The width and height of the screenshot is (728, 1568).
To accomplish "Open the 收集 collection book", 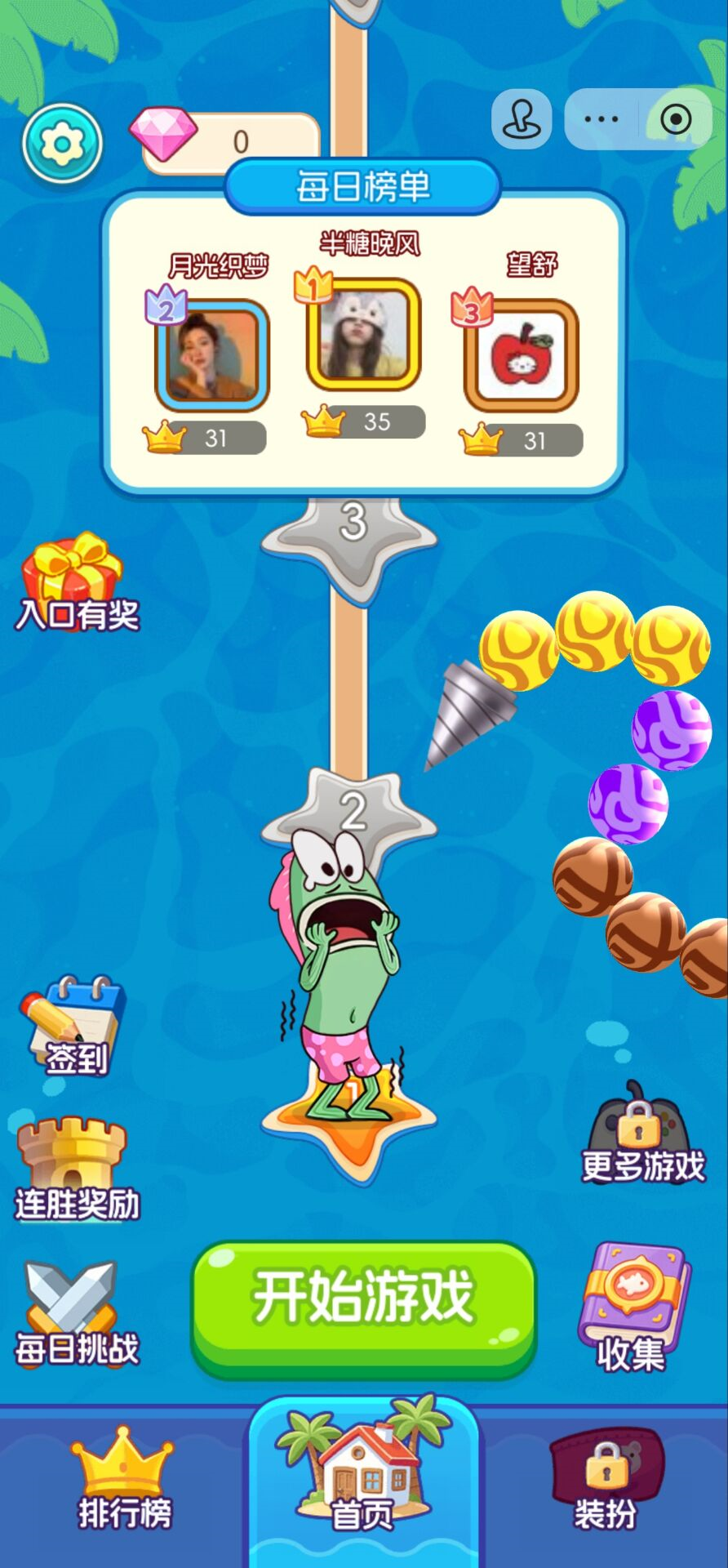I will pos(633,1304).
